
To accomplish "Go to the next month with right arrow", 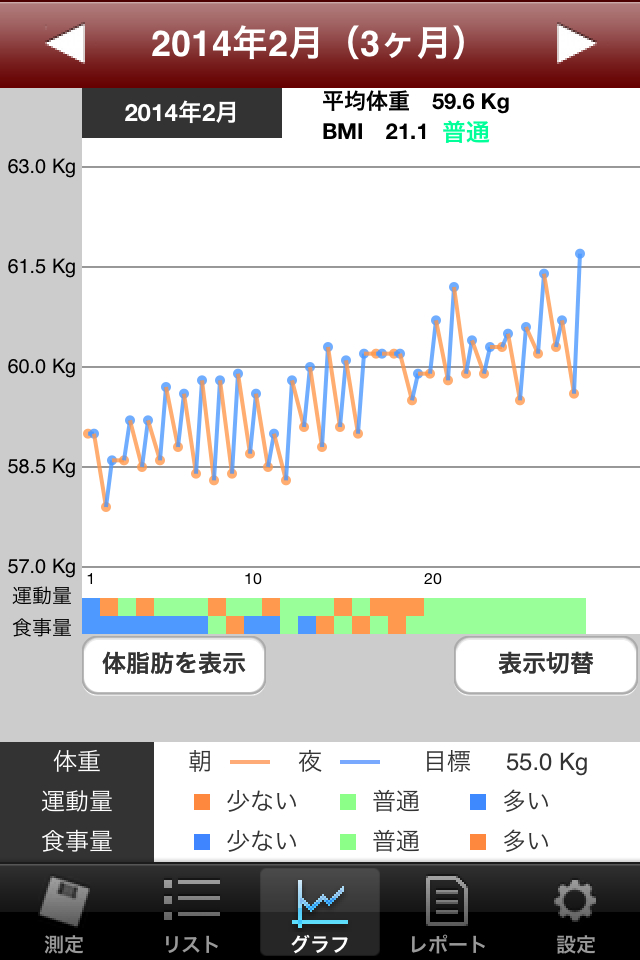I will click(576, 43).
